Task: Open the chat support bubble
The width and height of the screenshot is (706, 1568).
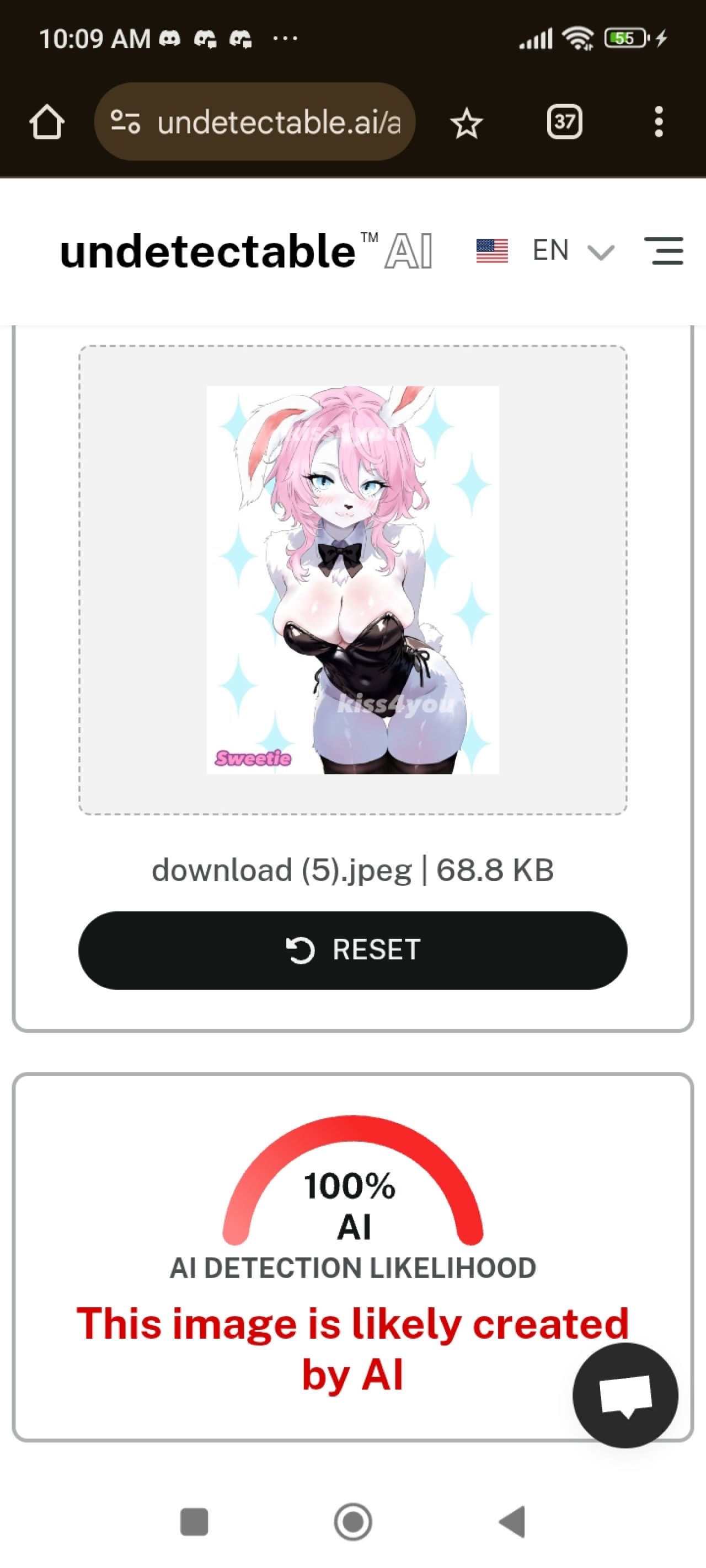Action: pos(625,1395)
